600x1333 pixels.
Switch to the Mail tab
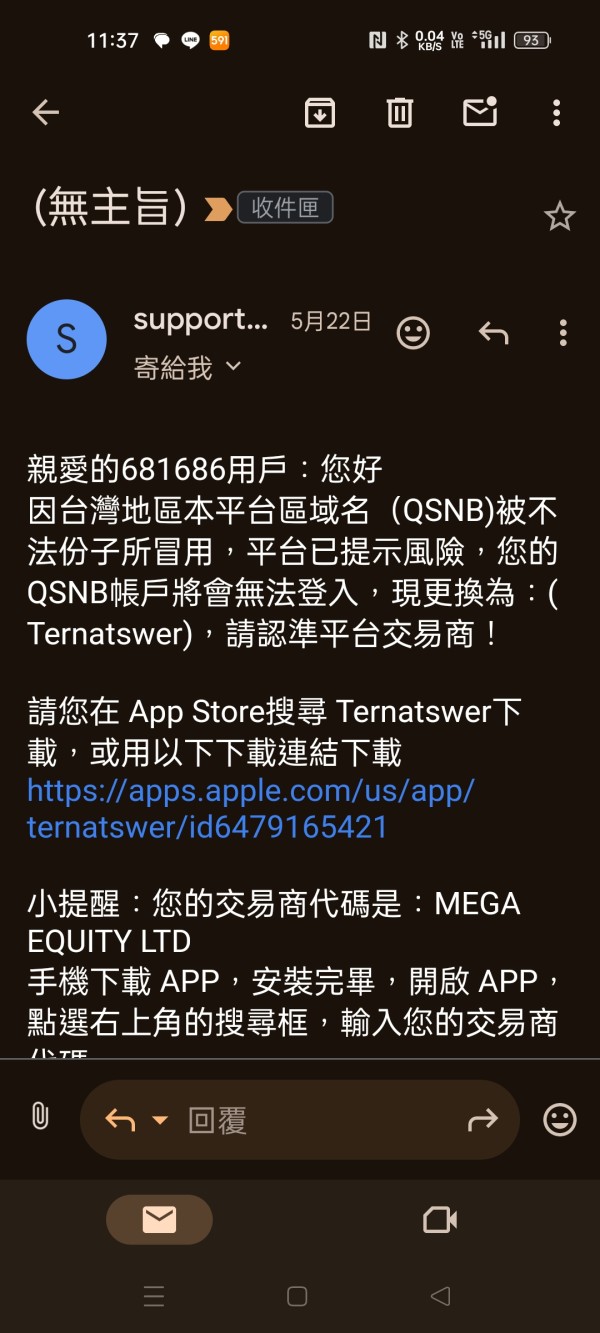coord(159,1220)
